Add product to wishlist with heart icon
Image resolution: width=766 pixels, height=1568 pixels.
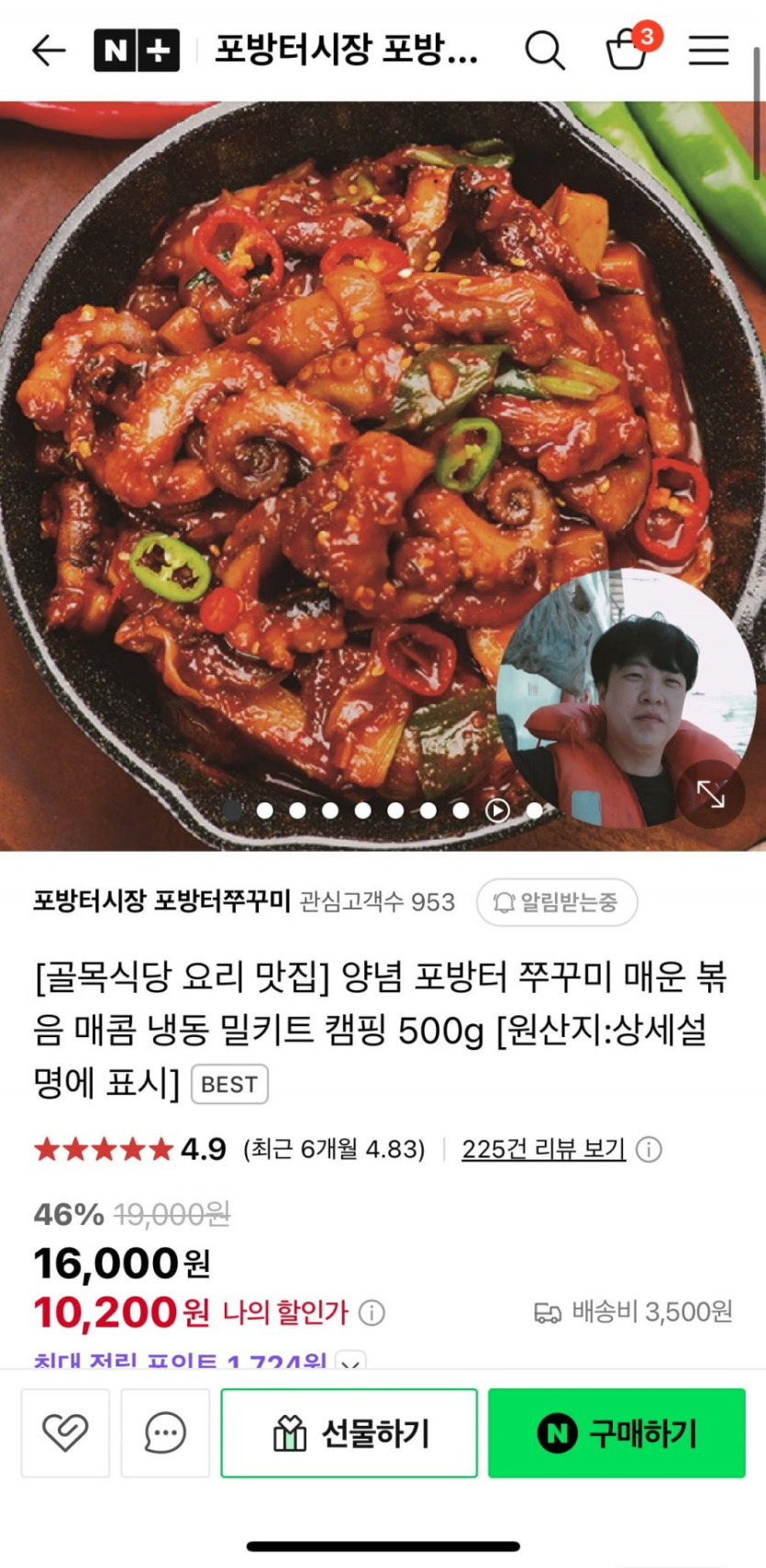(65, 1432)
